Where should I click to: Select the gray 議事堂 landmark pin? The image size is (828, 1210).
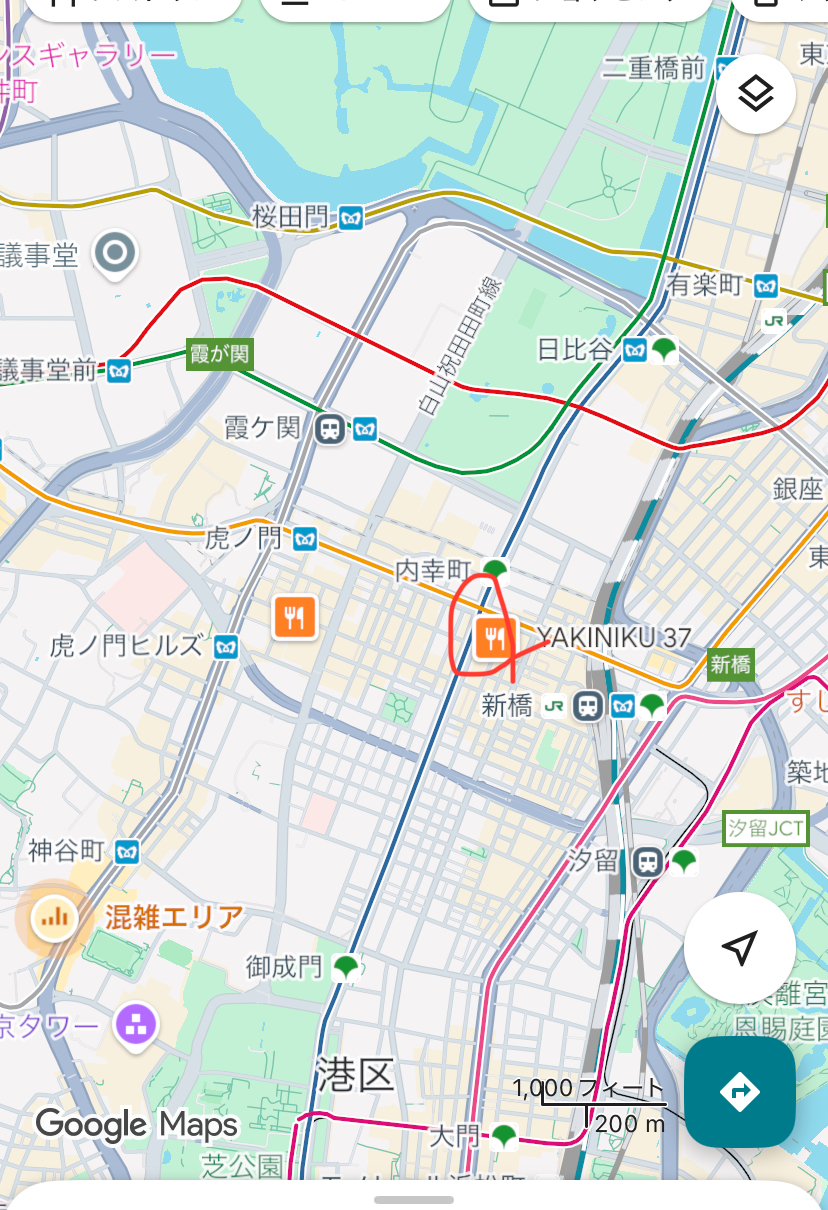[115, 254]
